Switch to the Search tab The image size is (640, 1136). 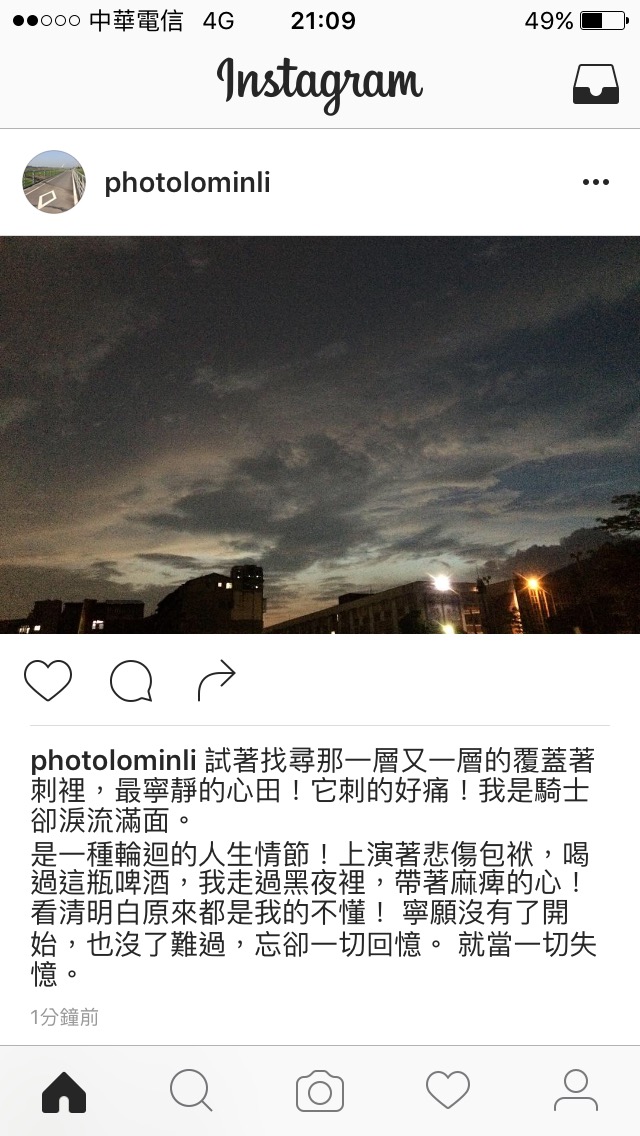pos(191,1090)
